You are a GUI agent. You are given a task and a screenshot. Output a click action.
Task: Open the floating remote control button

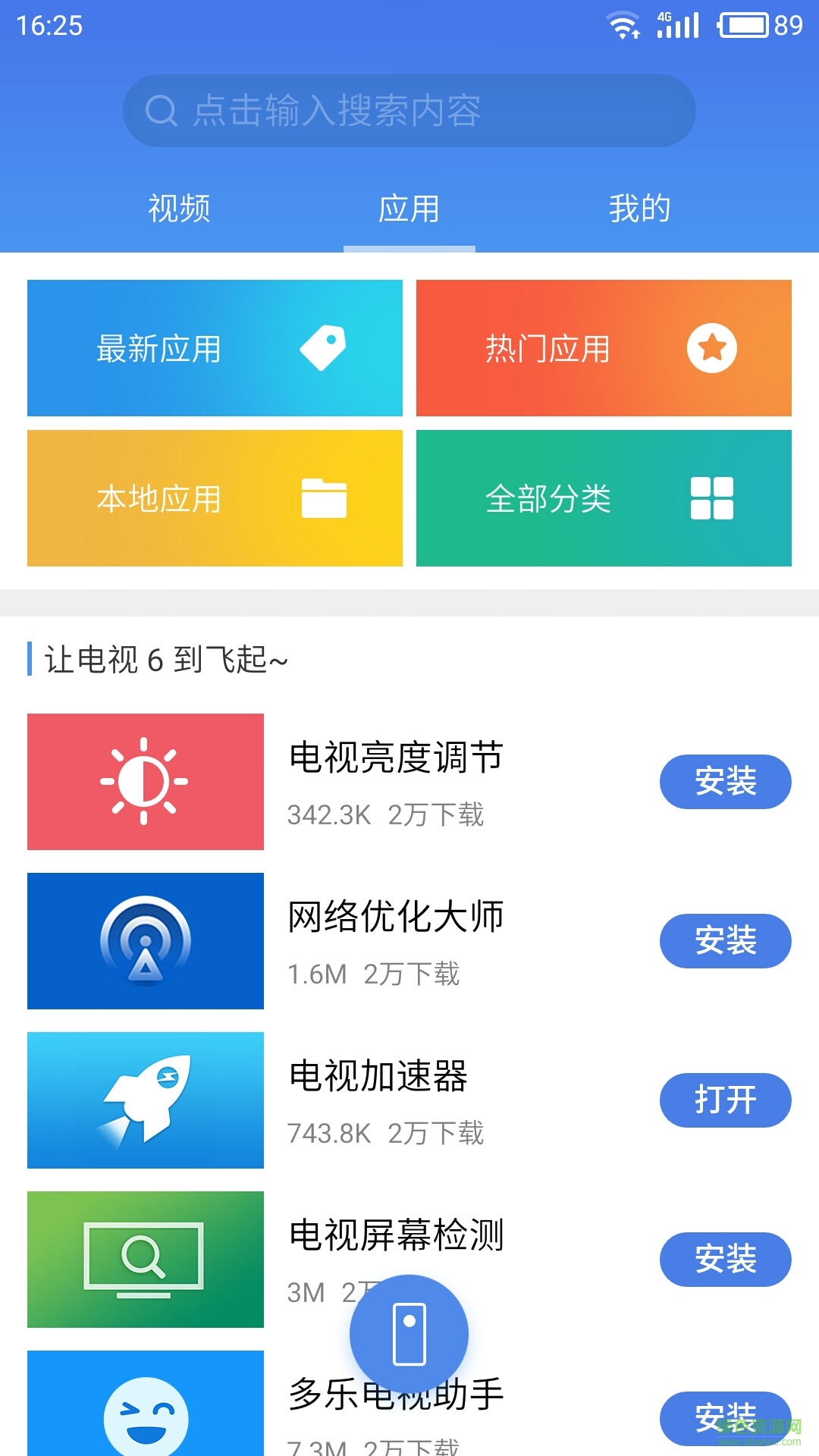point(408,1333)
